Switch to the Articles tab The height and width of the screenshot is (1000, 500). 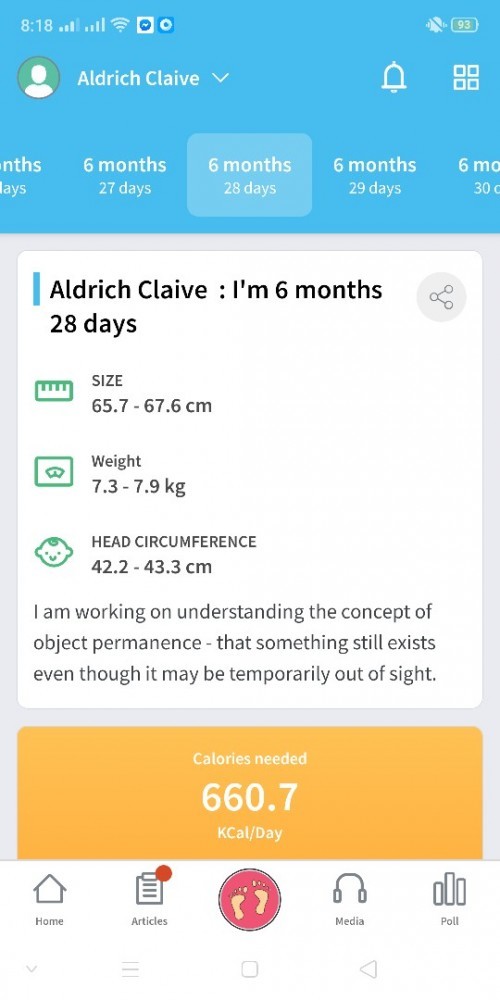[150, 899]
